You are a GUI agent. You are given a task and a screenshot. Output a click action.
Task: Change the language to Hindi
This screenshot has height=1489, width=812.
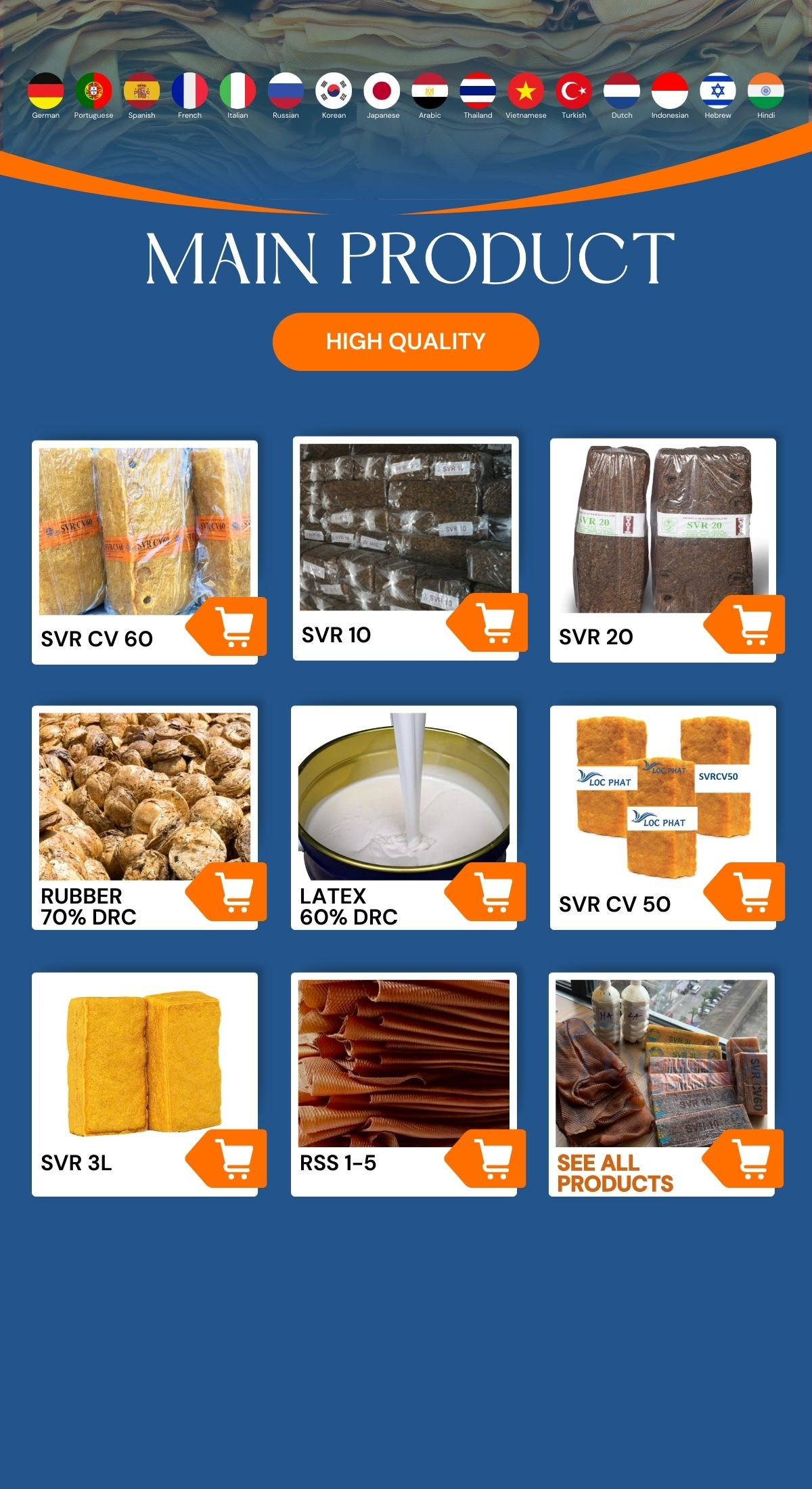766,91
